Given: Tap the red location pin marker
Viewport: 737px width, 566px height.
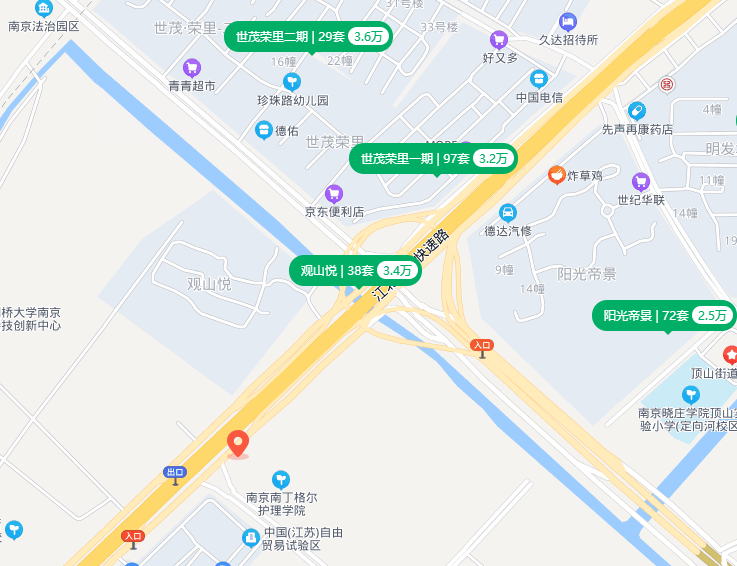Looking at the screenshot, I should (x=238, y=442).
